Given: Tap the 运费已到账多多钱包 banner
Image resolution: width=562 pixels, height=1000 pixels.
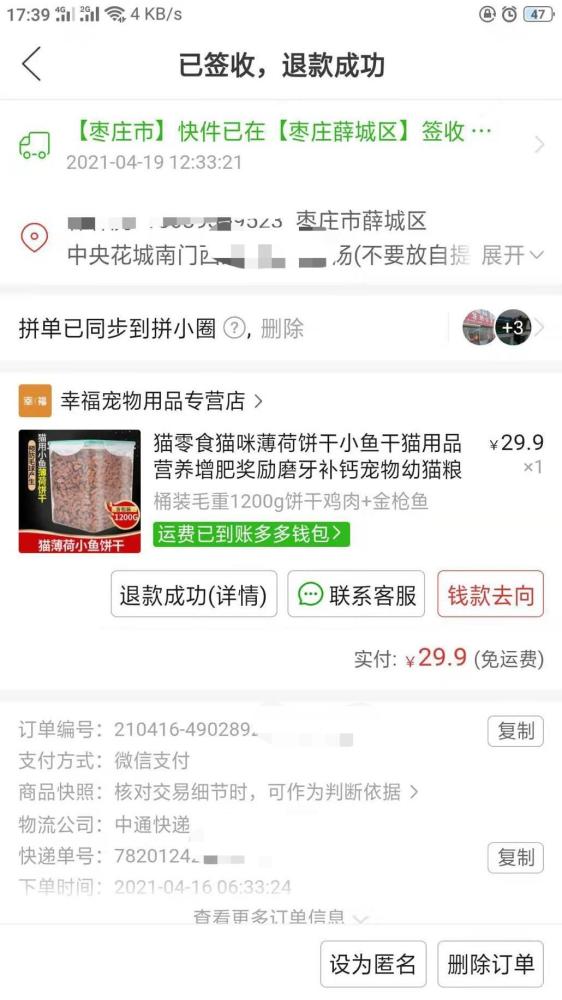Looking at the screenshot, I should coord(251,534).
